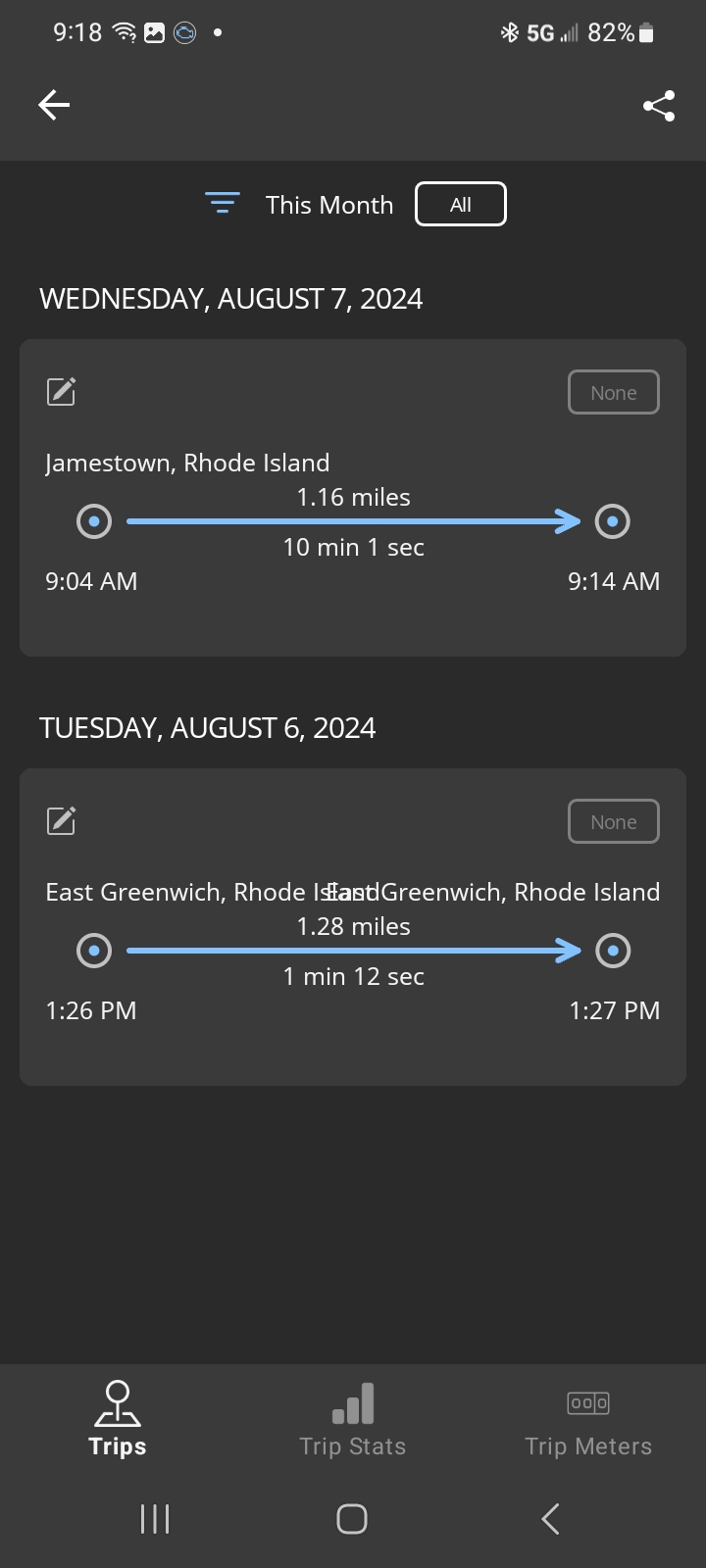706x1568 pixels.
Task: Open the This Month filter
Action: (299, 204)
